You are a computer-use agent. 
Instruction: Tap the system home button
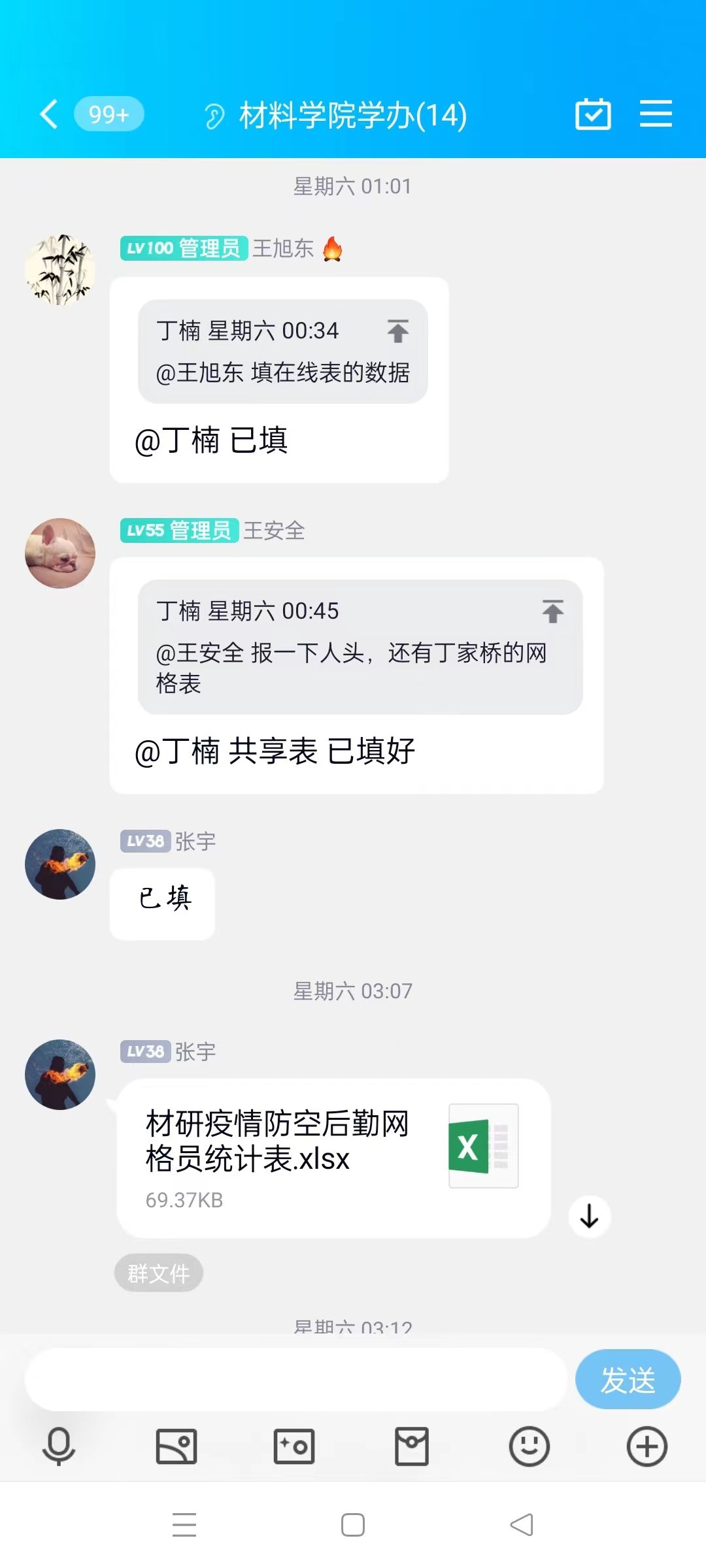pyautogui.click(x=353, y=1526)
